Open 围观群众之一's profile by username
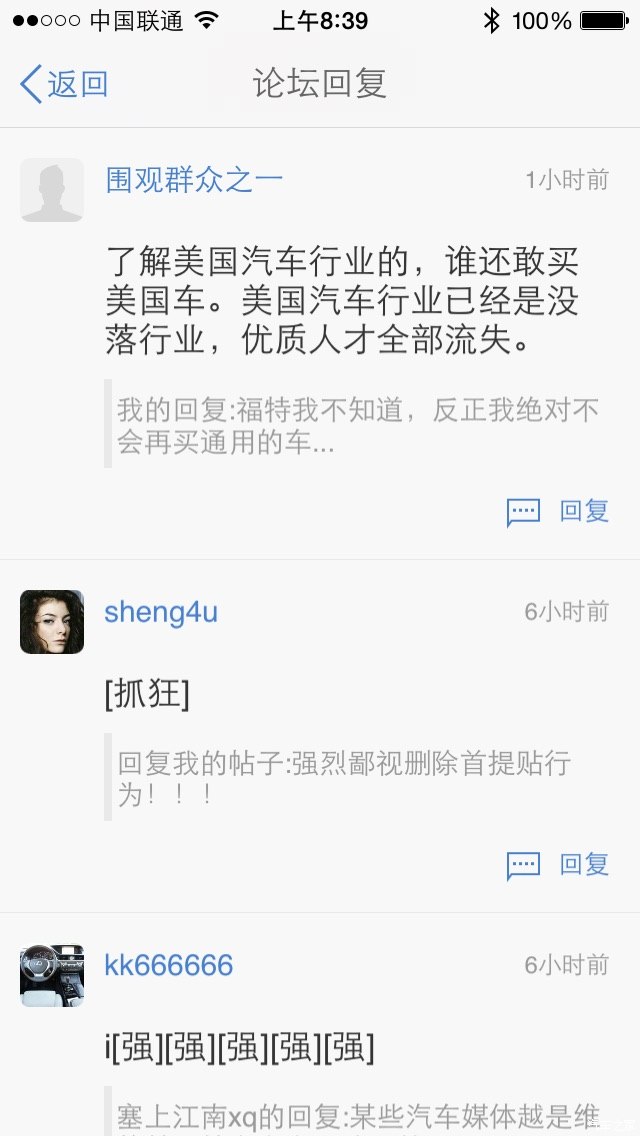This screenshot has height=1136, width=640. point(194,180)
